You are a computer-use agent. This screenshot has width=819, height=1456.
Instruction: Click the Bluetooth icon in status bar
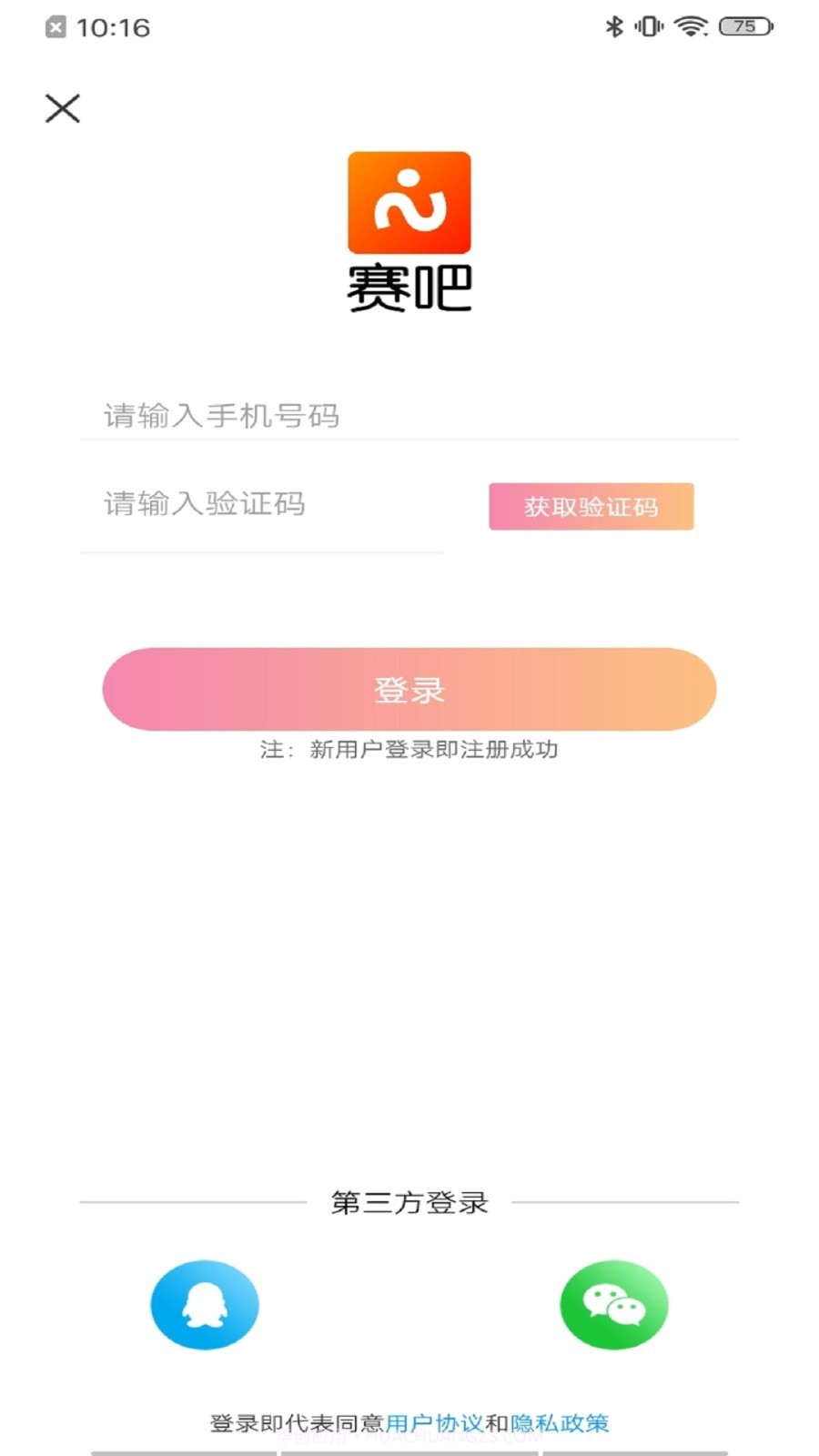(616, 27)
